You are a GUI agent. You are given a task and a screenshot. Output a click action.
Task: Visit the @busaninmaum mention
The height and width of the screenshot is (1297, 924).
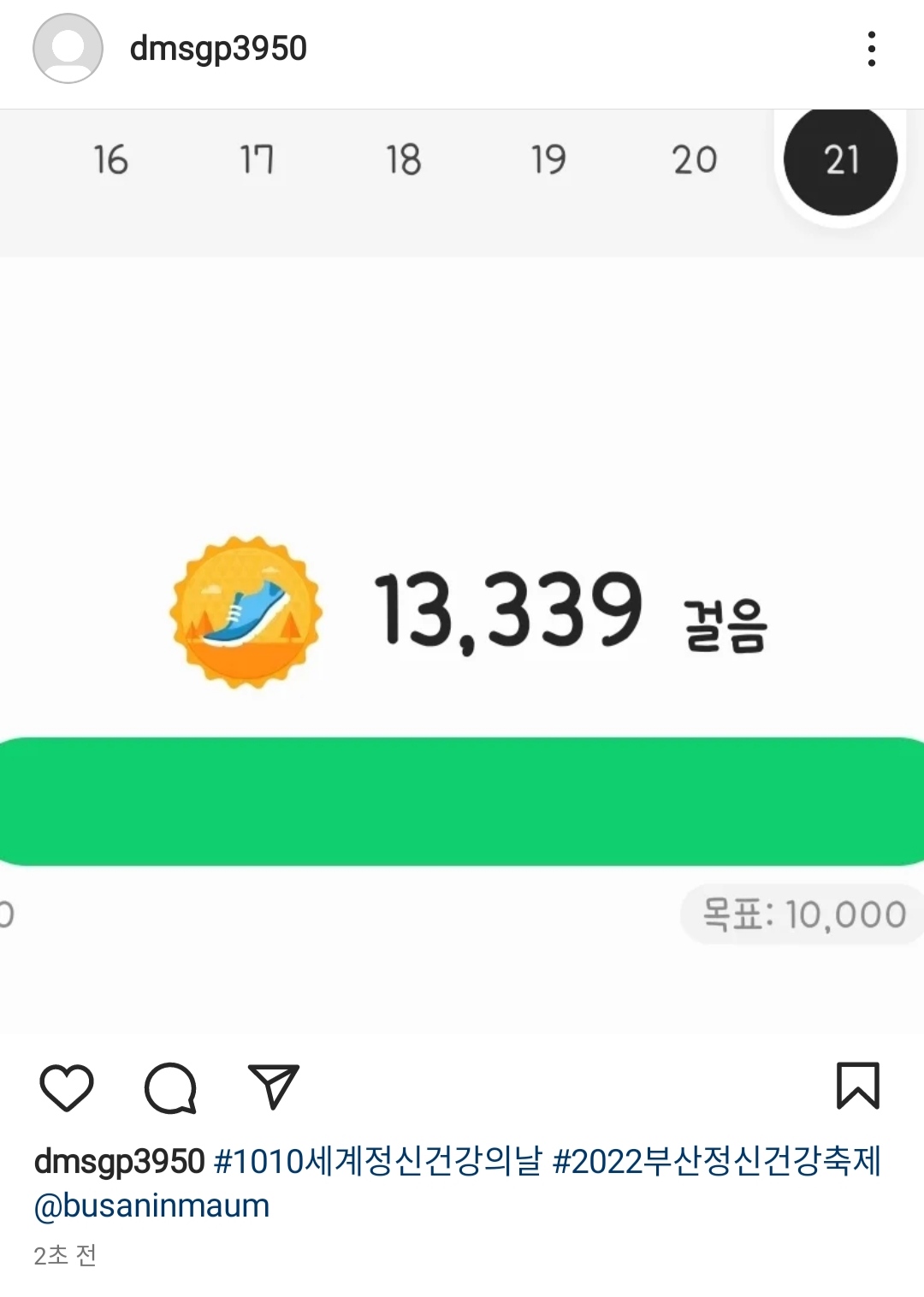coord(151,1205)
